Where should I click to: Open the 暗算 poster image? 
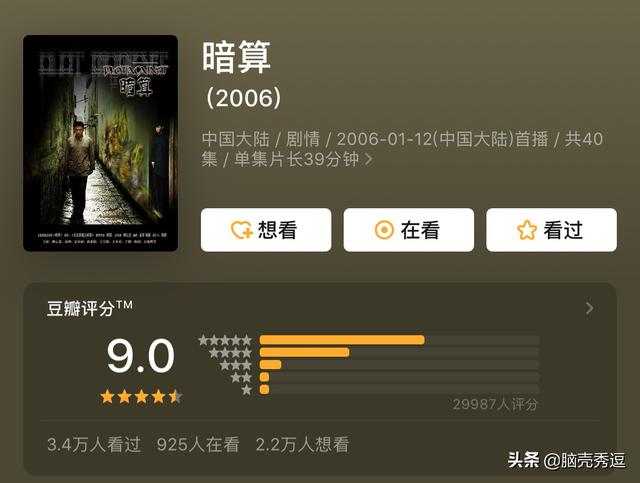coord(100,143)
